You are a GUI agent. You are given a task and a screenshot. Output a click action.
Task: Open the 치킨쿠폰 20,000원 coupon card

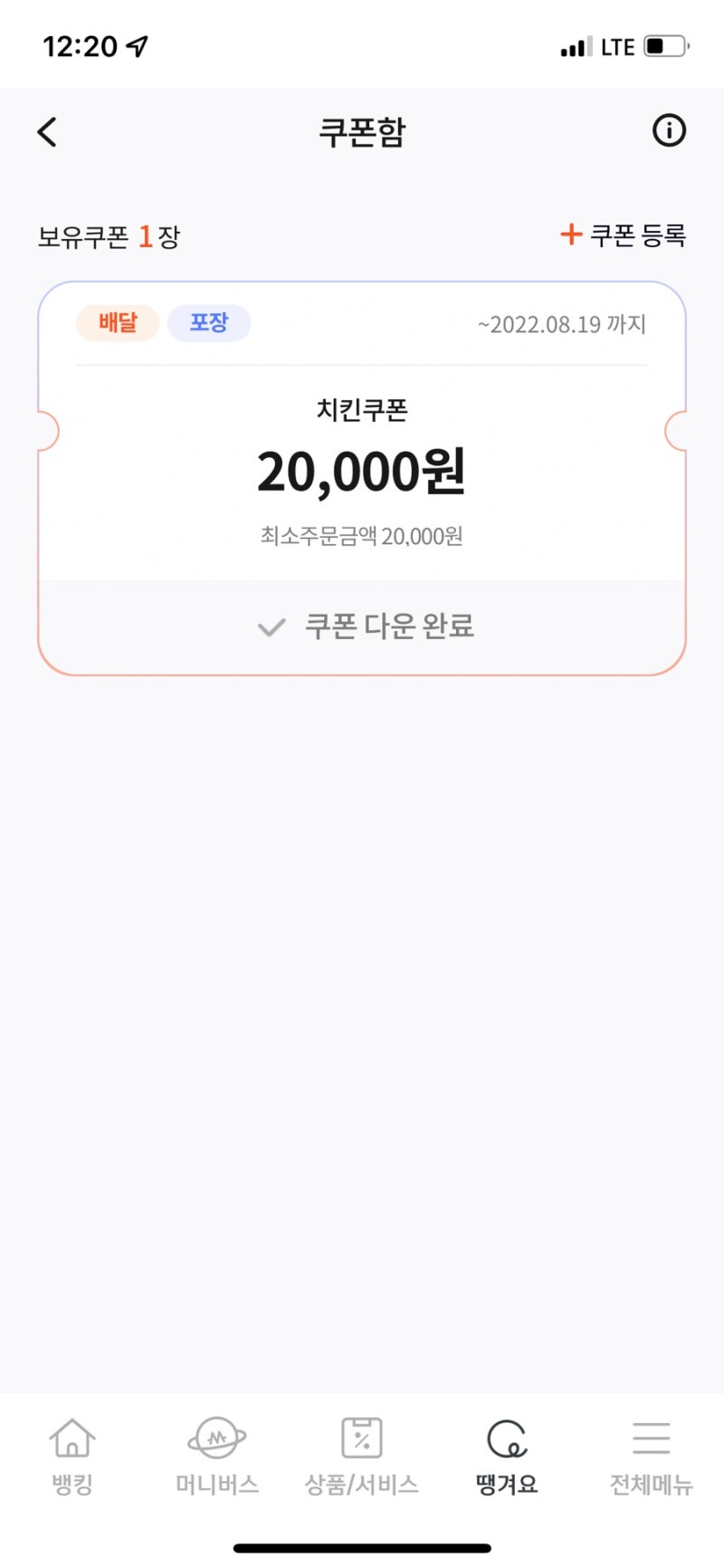(362, 478)
